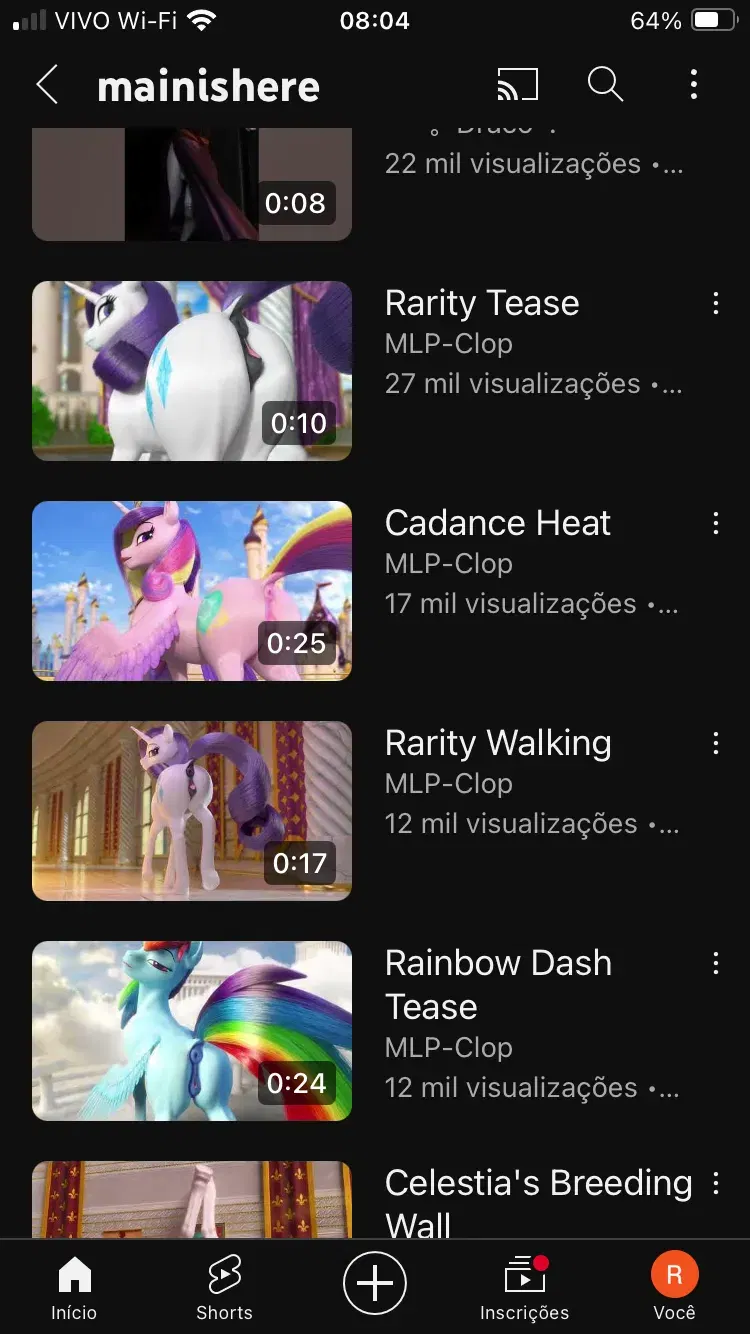
Task: Open the top bar overflow menu
Action: [694, 85]
